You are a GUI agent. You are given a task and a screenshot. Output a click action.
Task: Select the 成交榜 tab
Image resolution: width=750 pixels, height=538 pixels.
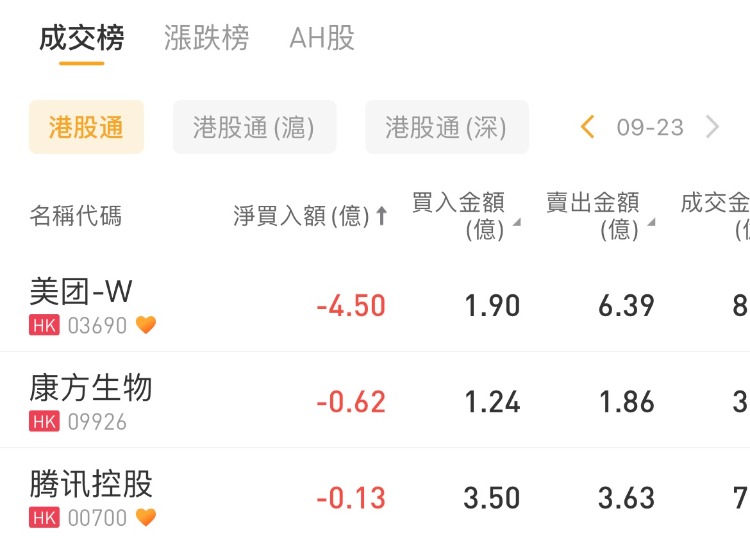82,39
